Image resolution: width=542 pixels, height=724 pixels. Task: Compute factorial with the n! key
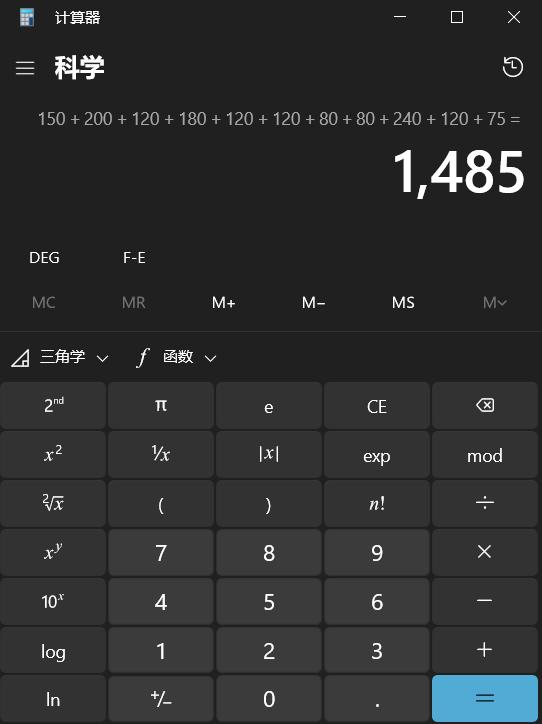click(377, 504)
